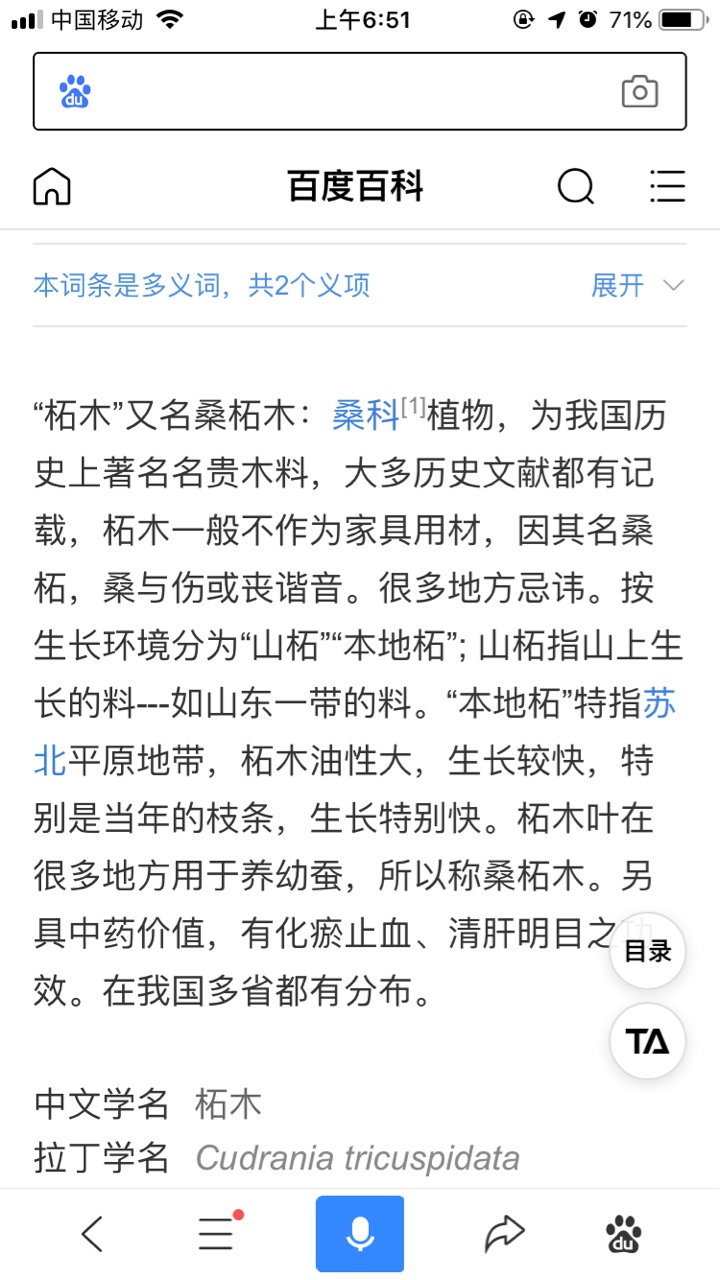This screenshot has height=1280, width=720.
Task: Start voice search with the microphone button
Action: [x=360, y=1234]
